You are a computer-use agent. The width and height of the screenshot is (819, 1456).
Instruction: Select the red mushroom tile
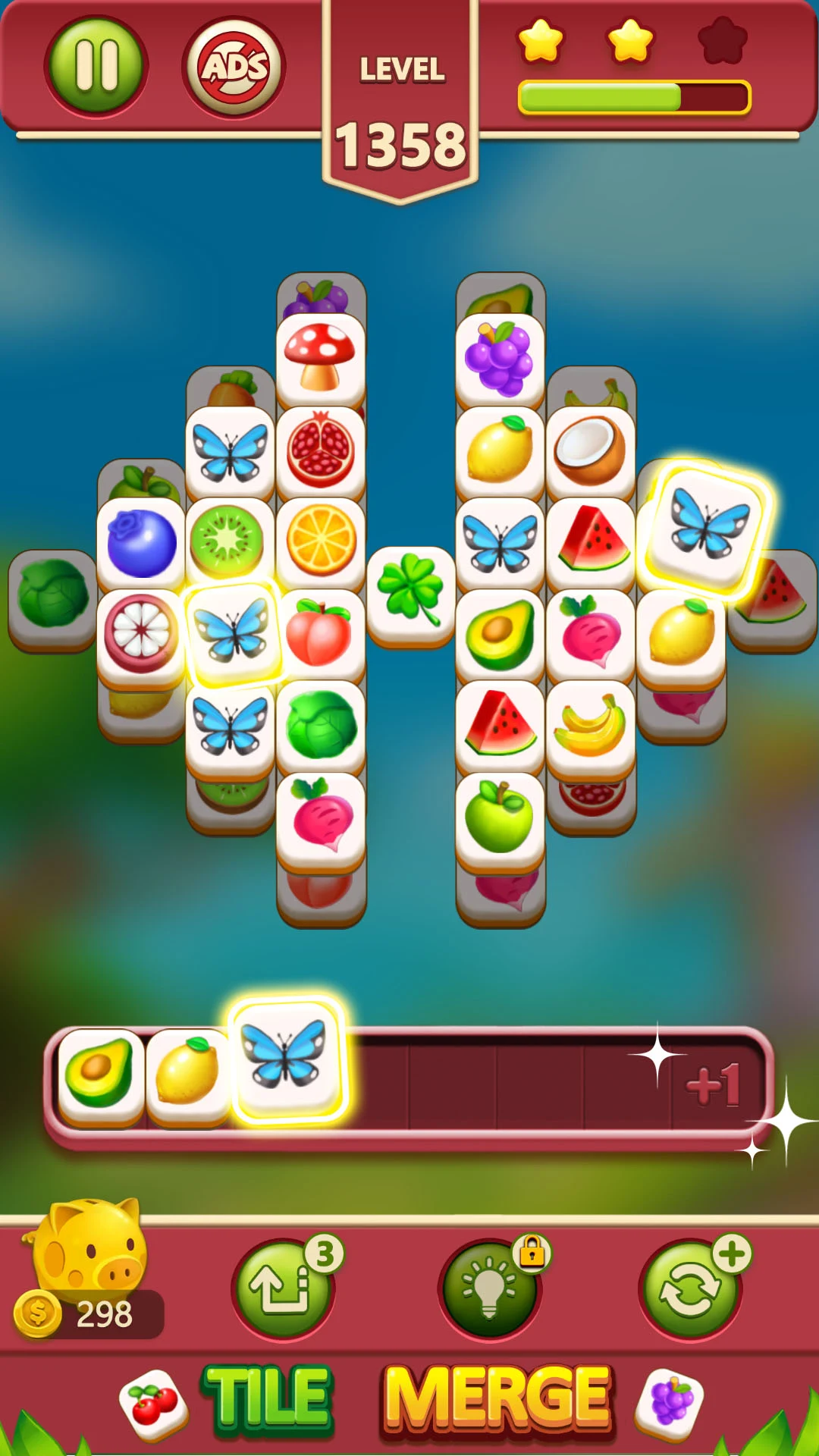pyautogui.click(x=320, y=358)
